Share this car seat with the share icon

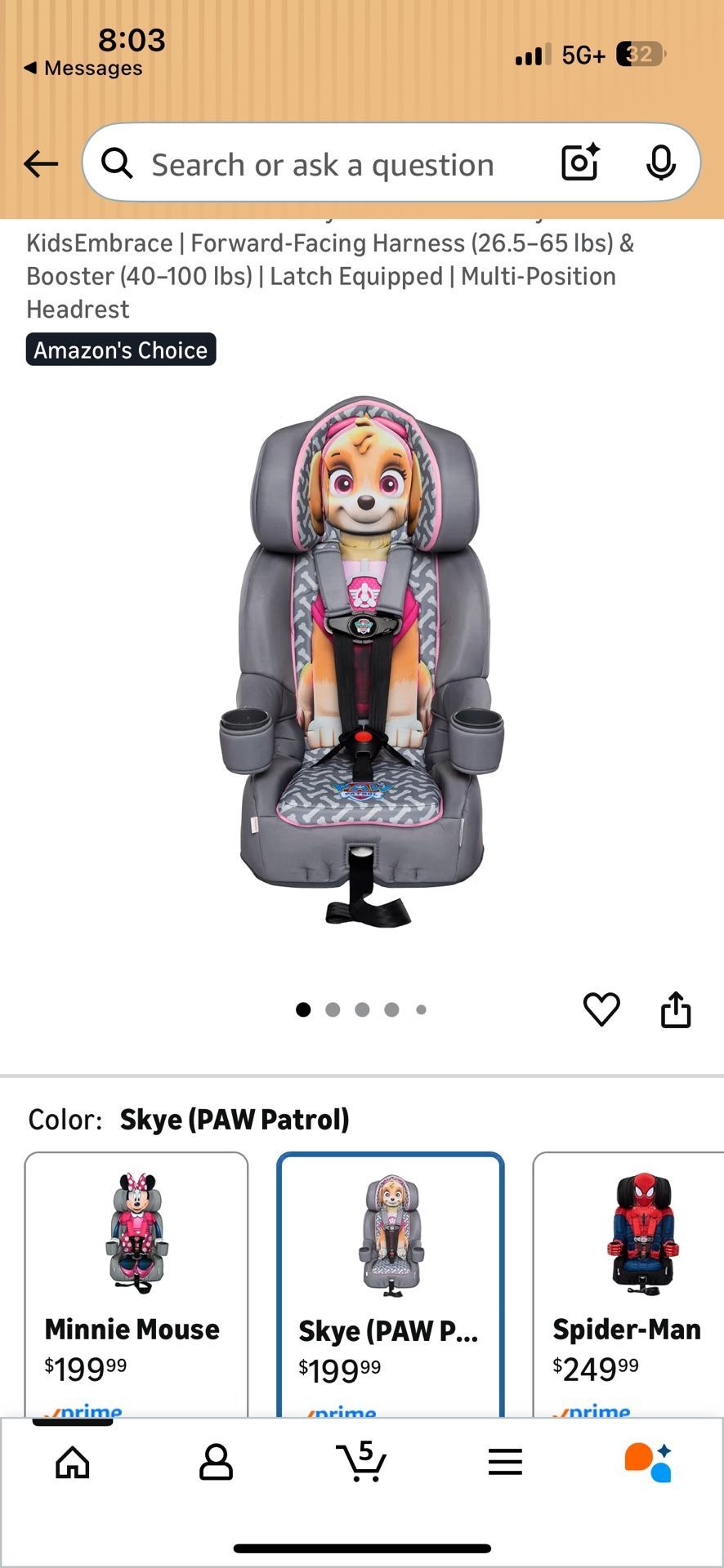[677, 1009]
